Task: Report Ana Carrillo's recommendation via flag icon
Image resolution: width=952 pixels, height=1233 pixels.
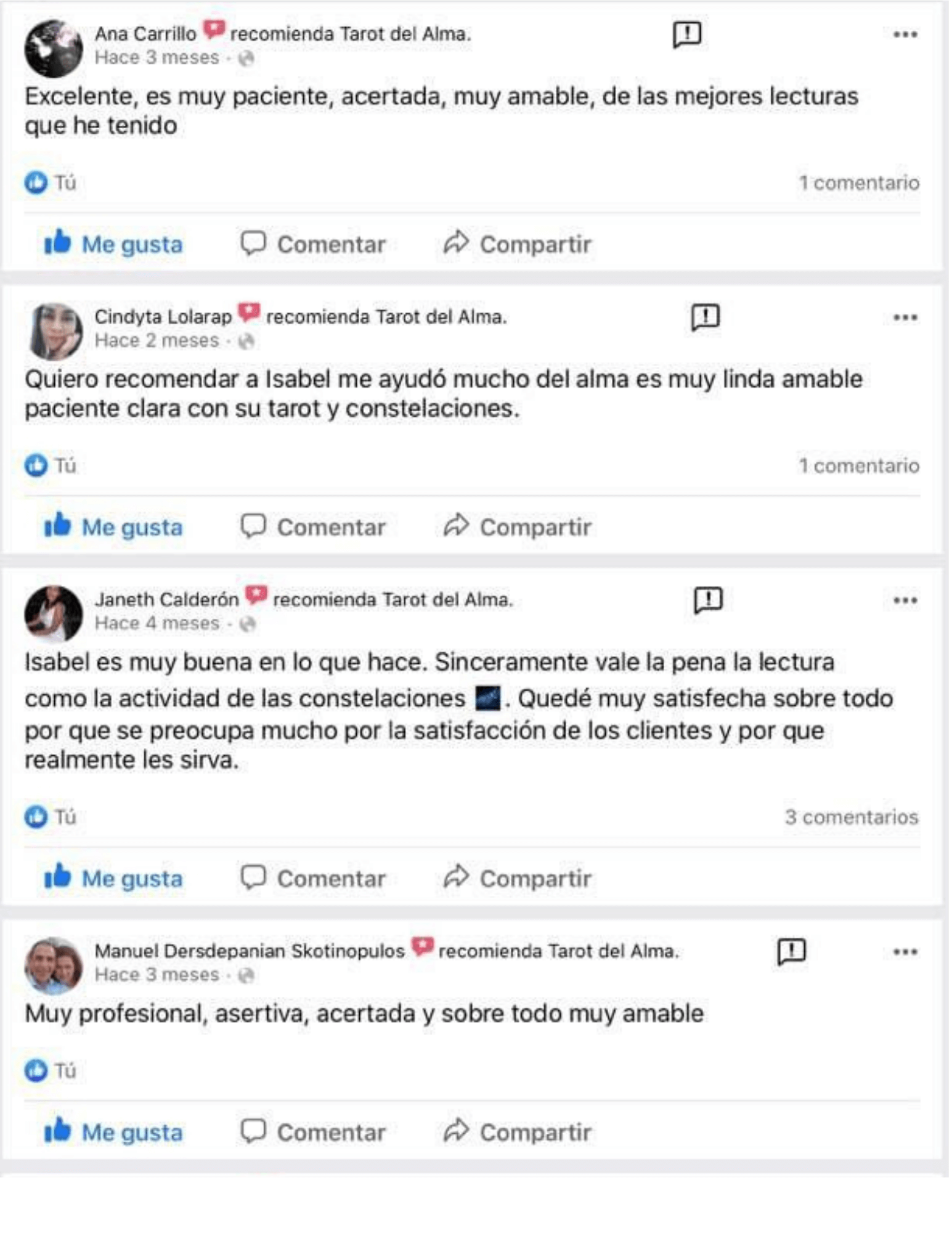Action: click(686, 34)
